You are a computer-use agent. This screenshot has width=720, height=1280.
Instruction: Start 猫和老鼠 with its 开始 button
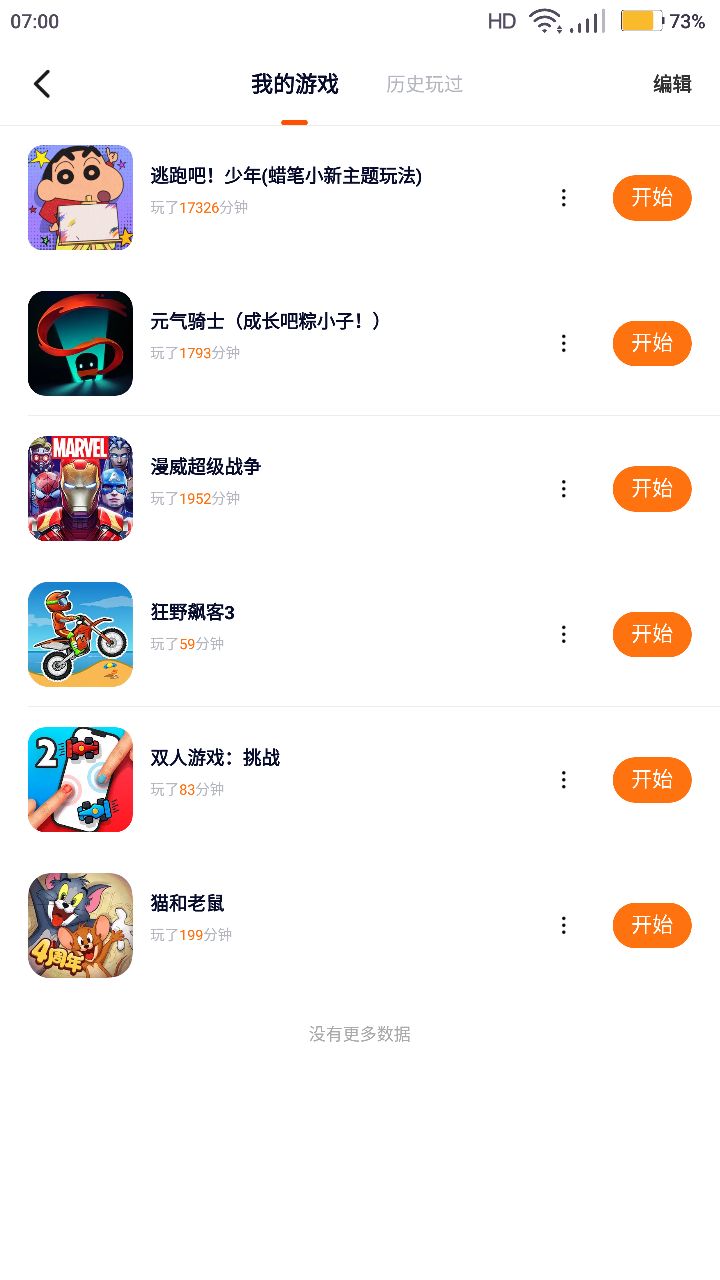(652, 925)
